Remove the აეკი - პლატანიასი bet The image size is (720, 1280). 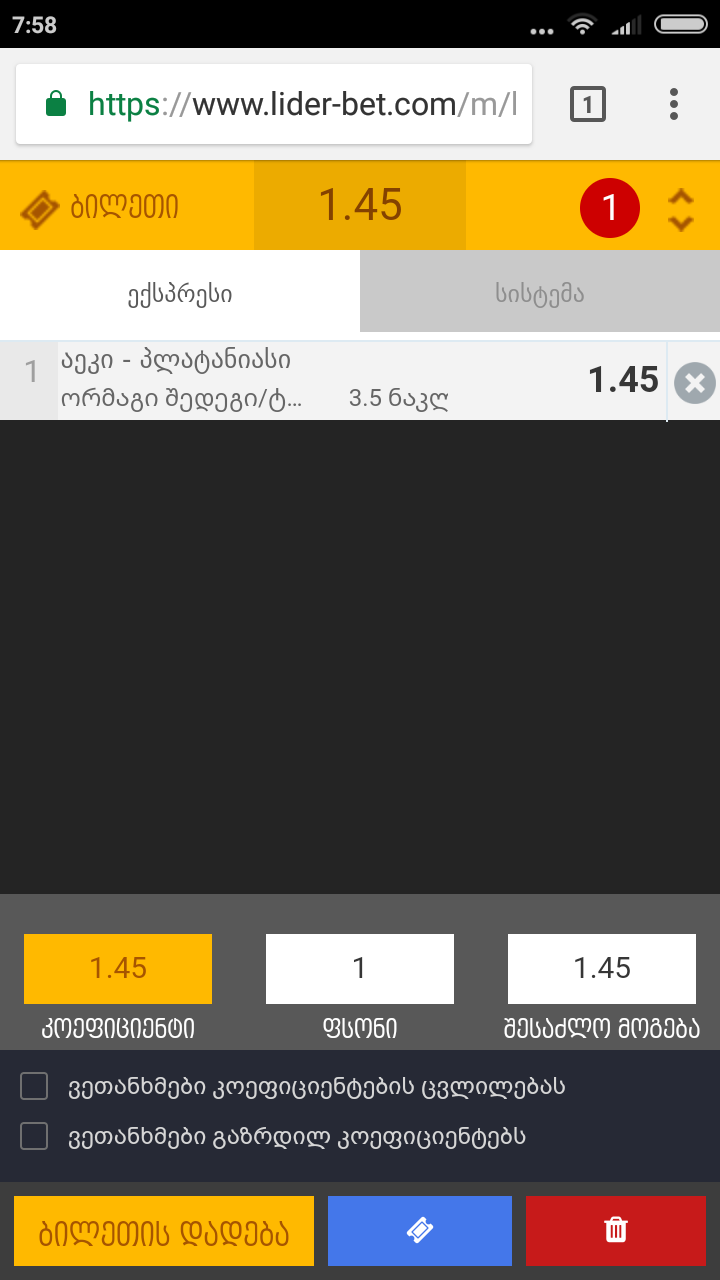click(694, 382)
